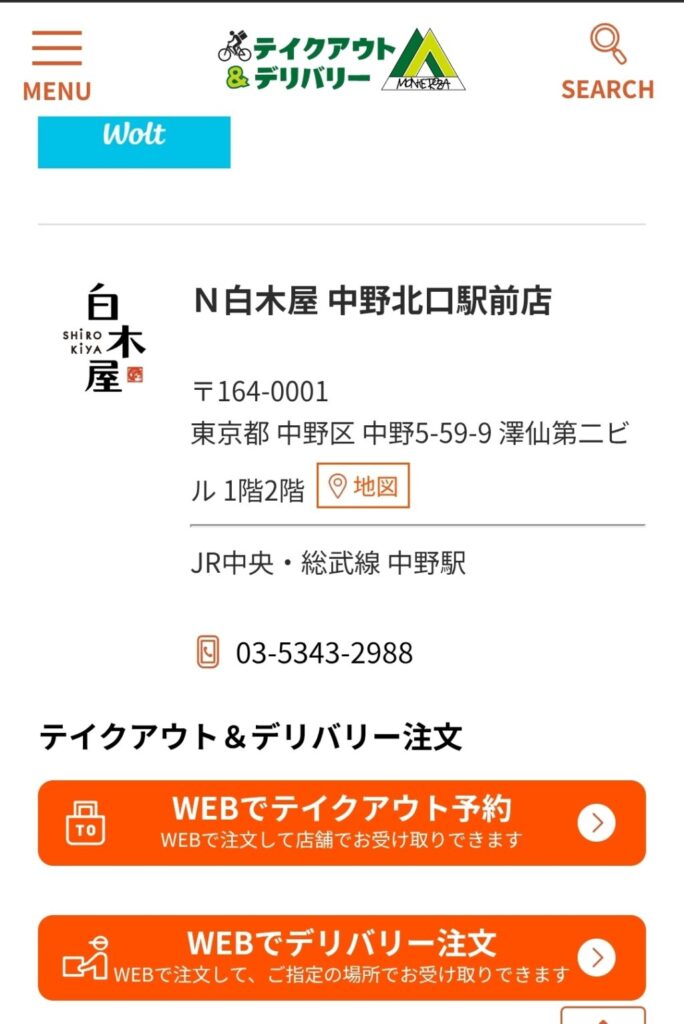
Task: Open the SEARCH magnifier
Action: [x=607, y=63]
